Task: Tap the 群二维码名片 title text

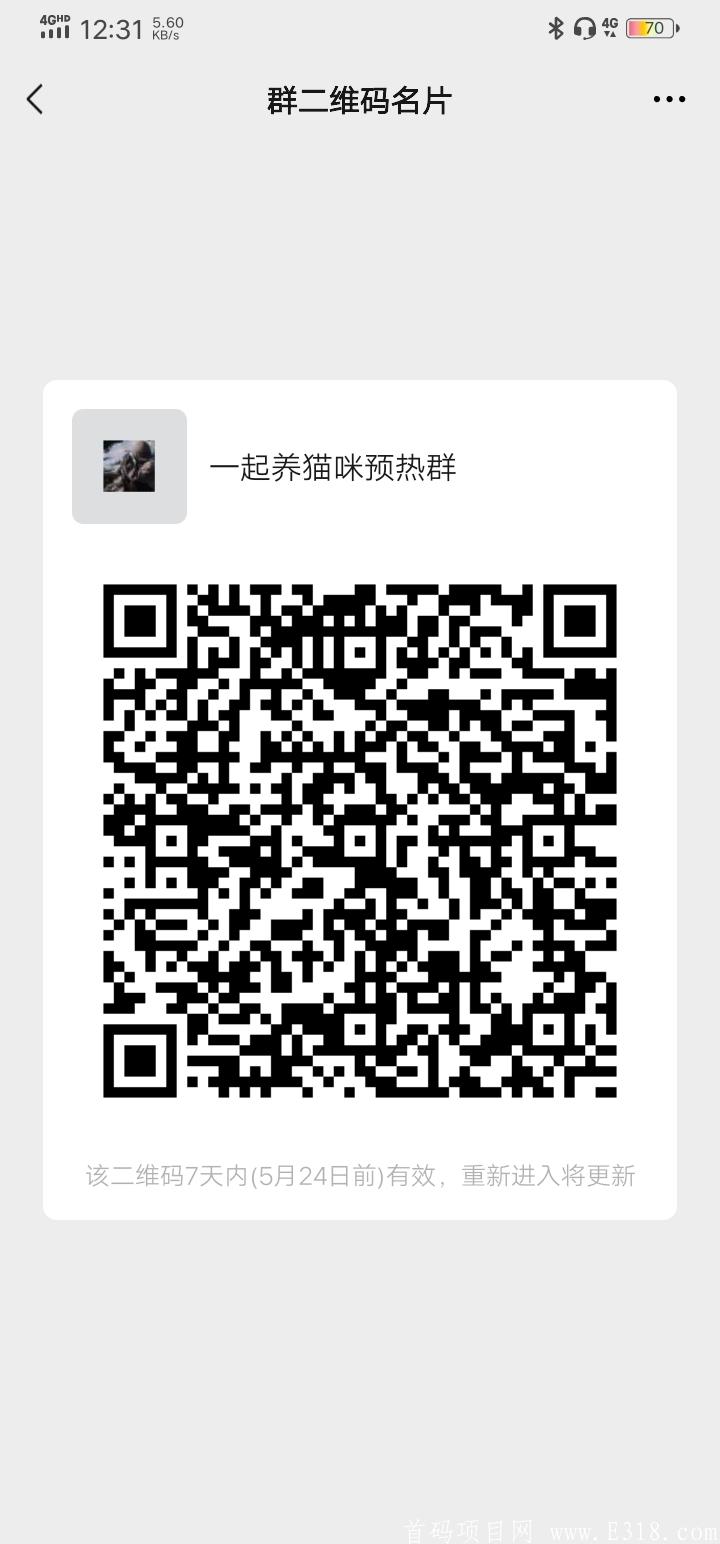Action: coord(360,100)
